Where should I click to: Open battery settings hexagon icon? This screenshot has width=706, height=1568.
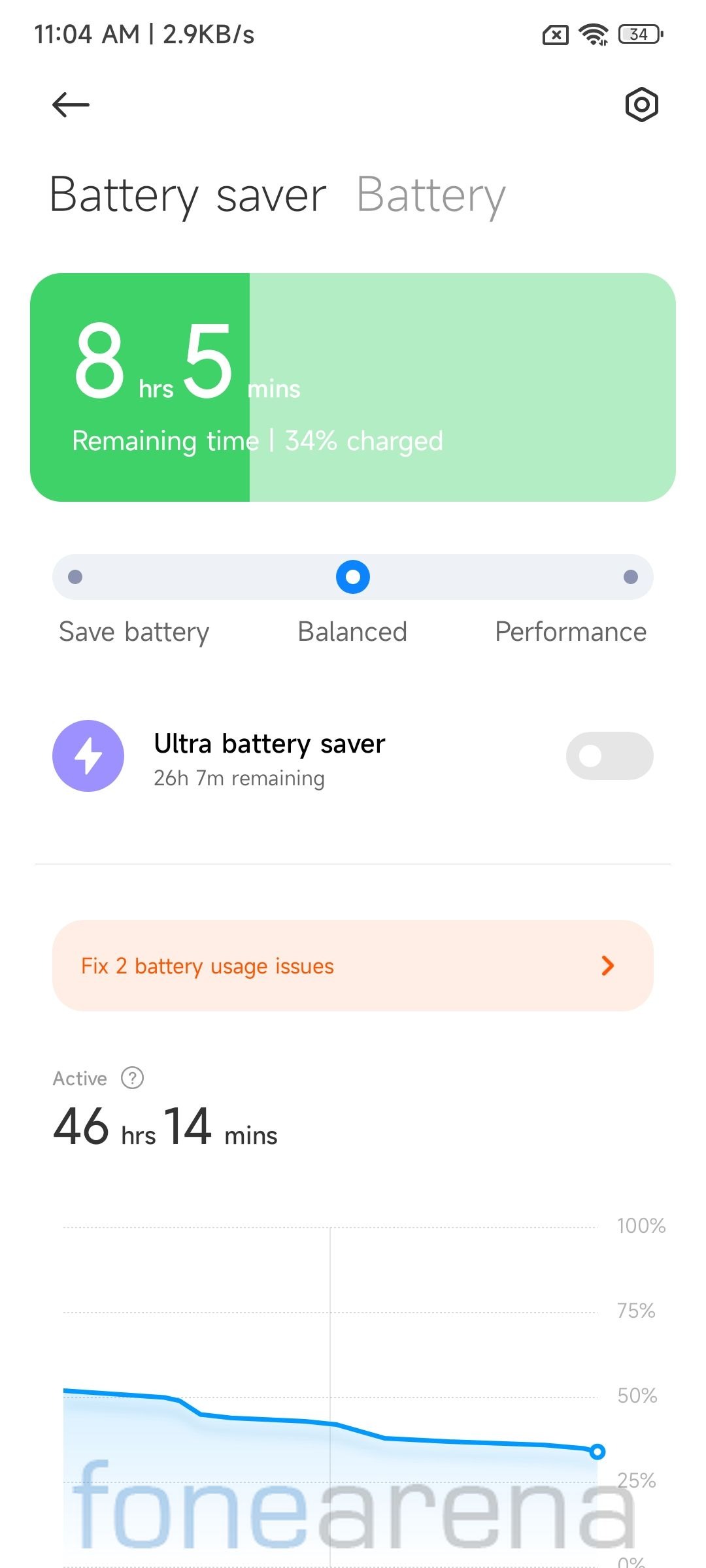[641, 105]
